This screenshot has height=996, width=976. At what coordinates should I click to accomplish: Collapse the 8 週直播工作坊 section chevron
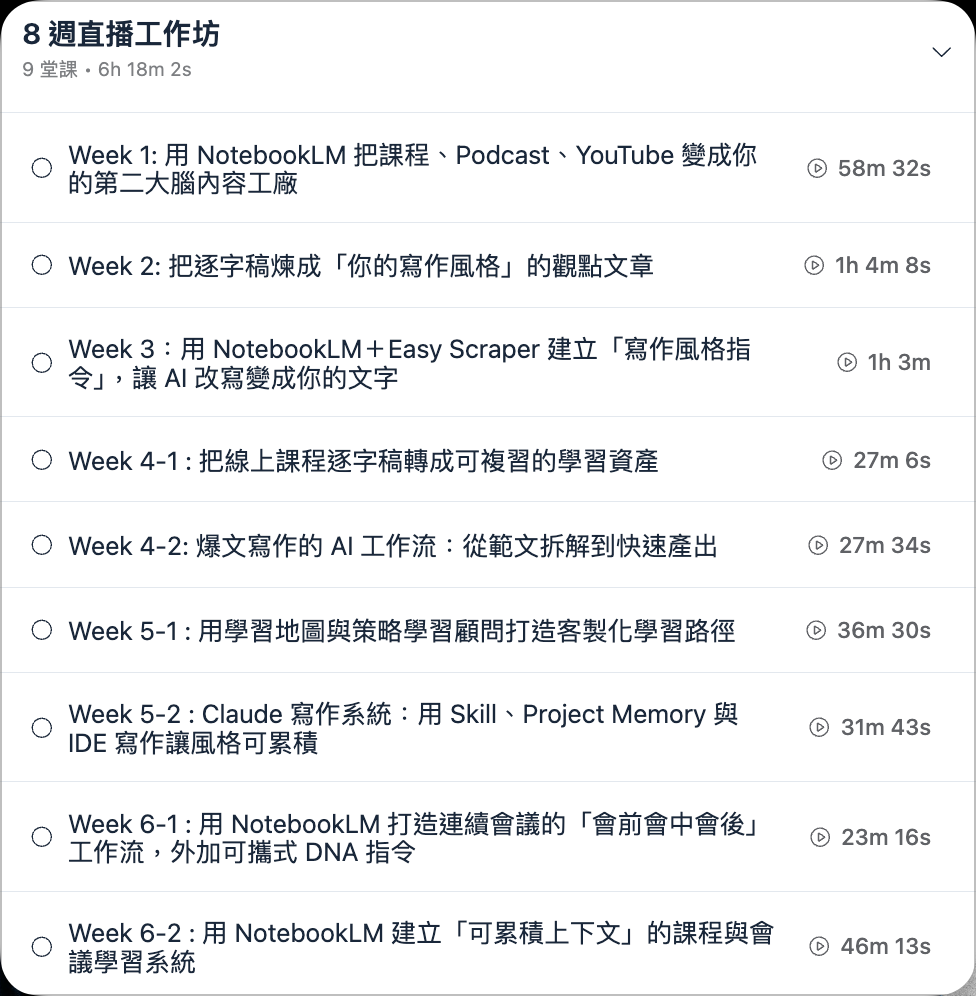coord(941,52)
